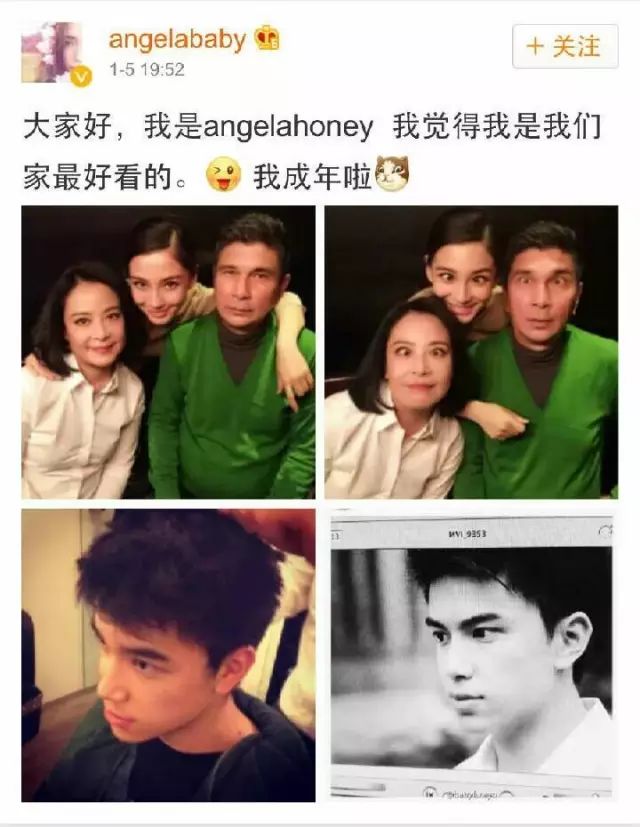This screenshot has width=640, height=827.
Task: View the black-and-white portrait photo
Action: [471, 655]
